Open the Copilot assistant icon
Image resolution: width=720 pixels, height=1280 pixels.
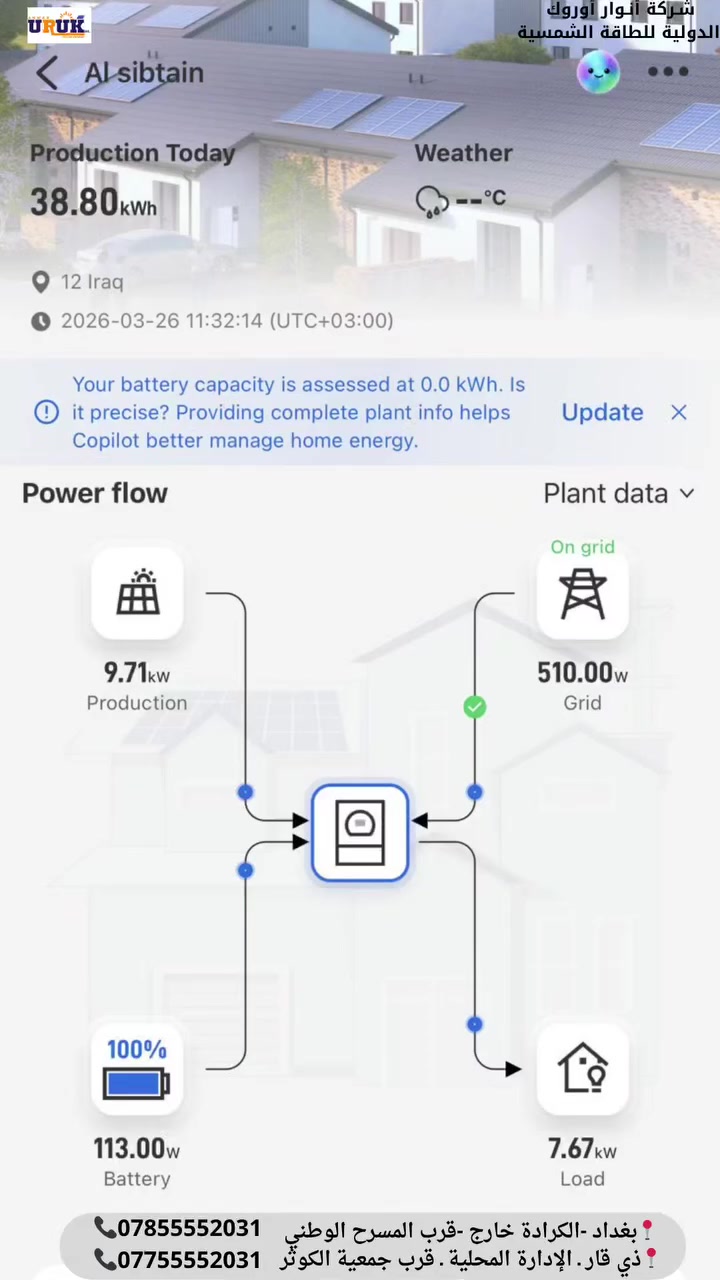[x=598, y=72]
